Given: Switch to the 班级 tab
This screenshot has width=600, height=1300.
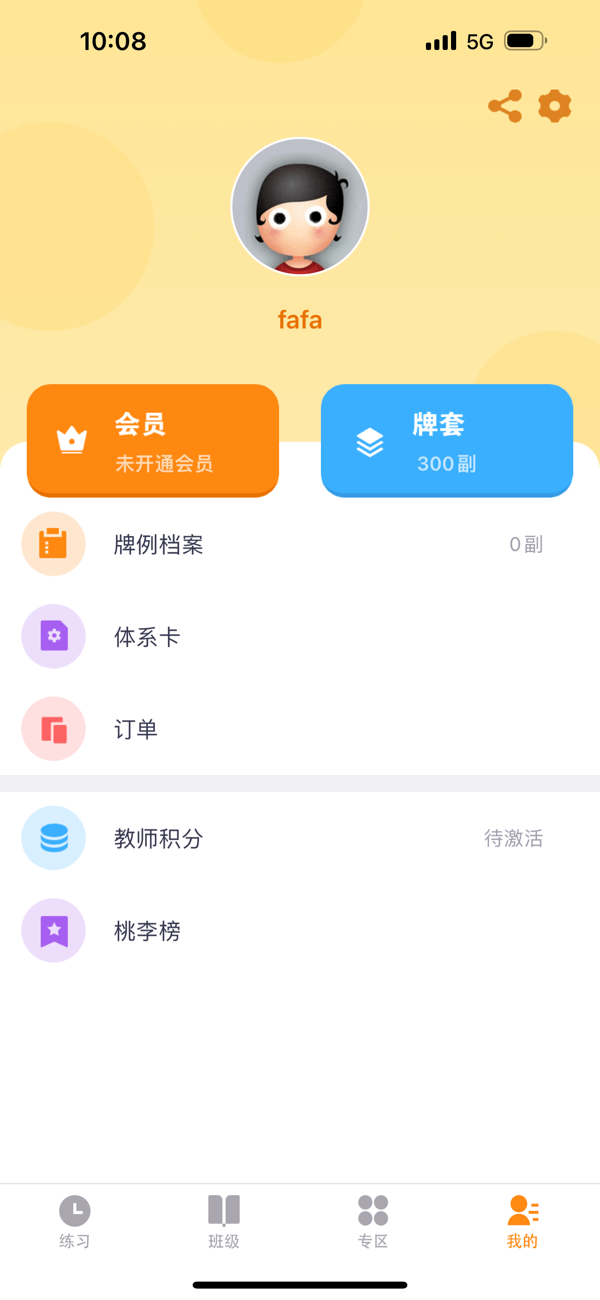Looking at the screenshot, I should pyautogui.click(x=224, y=1222).
